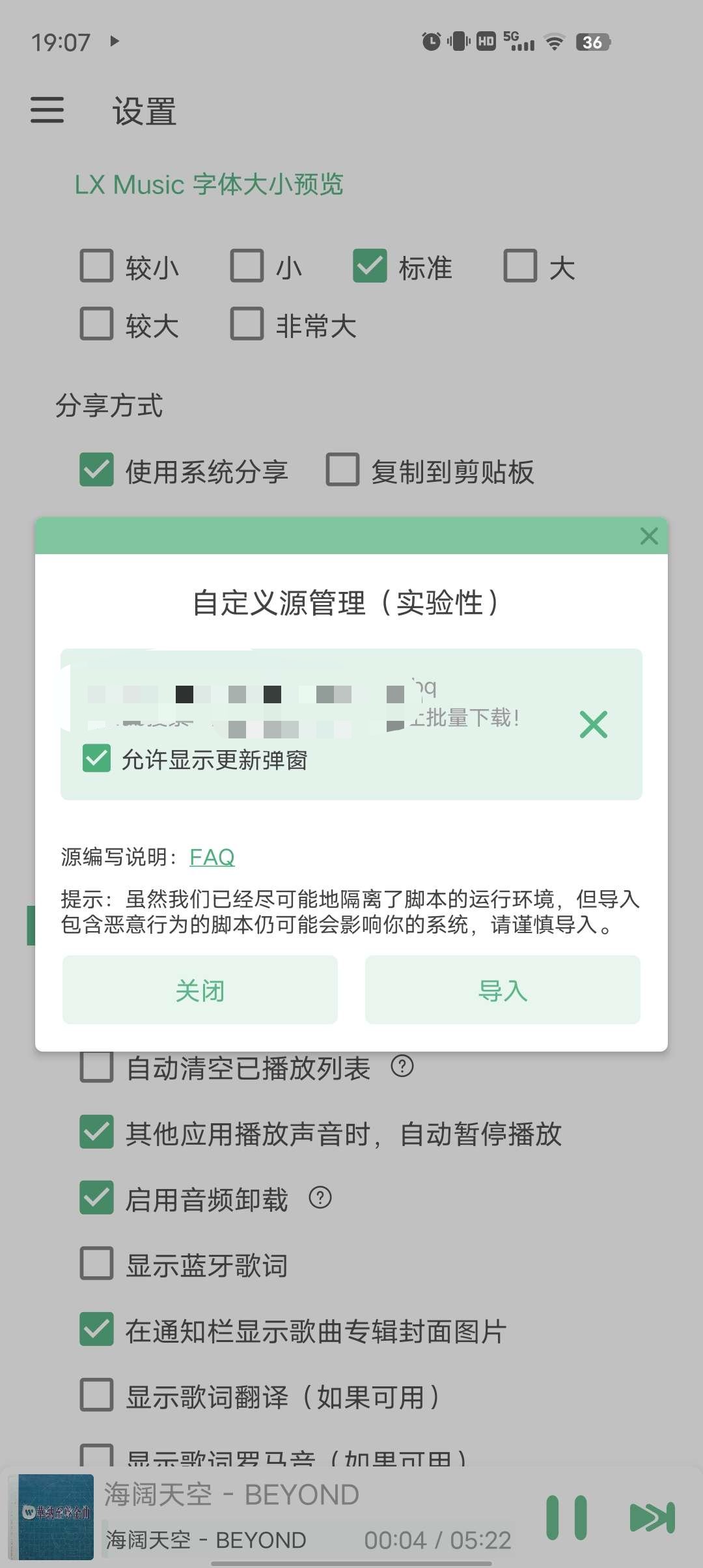
Task: Select 较小 font size
Action: click(x=97, y=266)
